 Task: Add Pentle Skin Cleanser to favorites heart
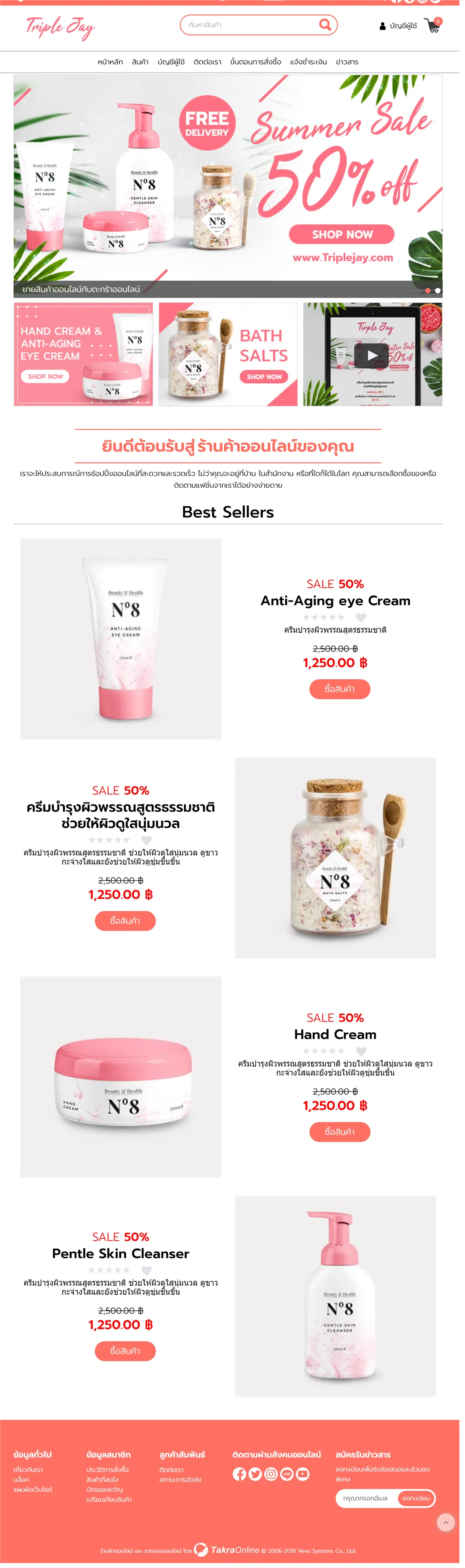click(146, 1271)
